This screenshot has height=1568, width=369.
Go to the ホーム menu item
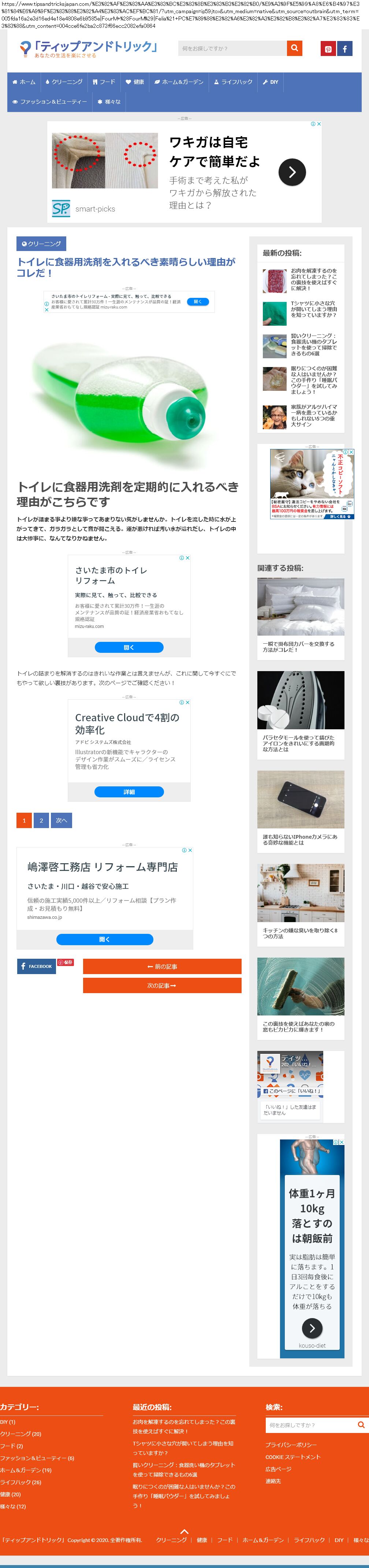coord(24,82)
